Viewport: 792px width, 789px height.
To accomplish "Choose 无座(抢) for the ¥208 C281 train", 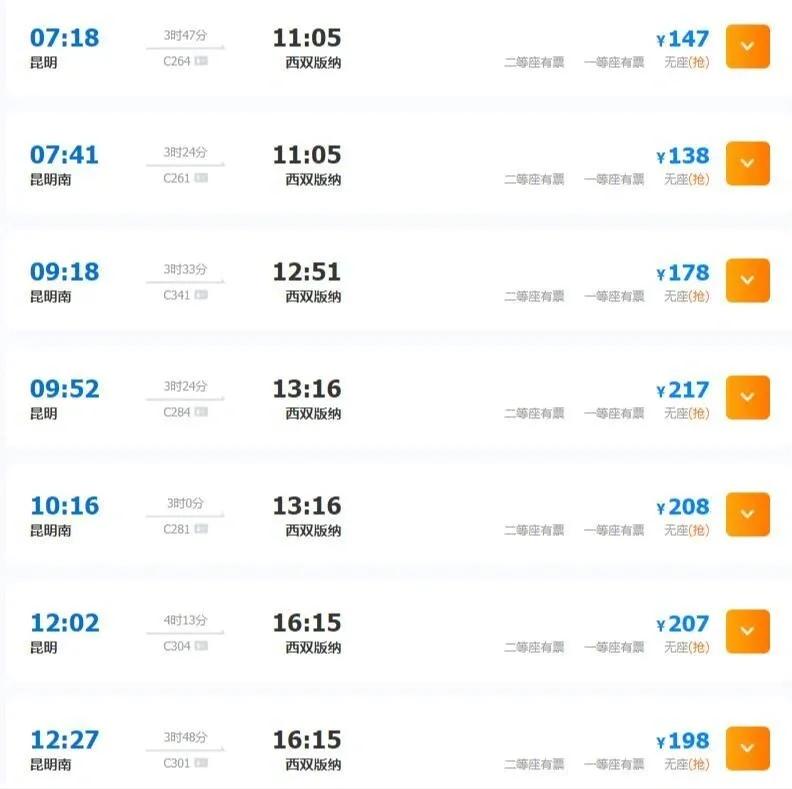I will tap(687, 530).
